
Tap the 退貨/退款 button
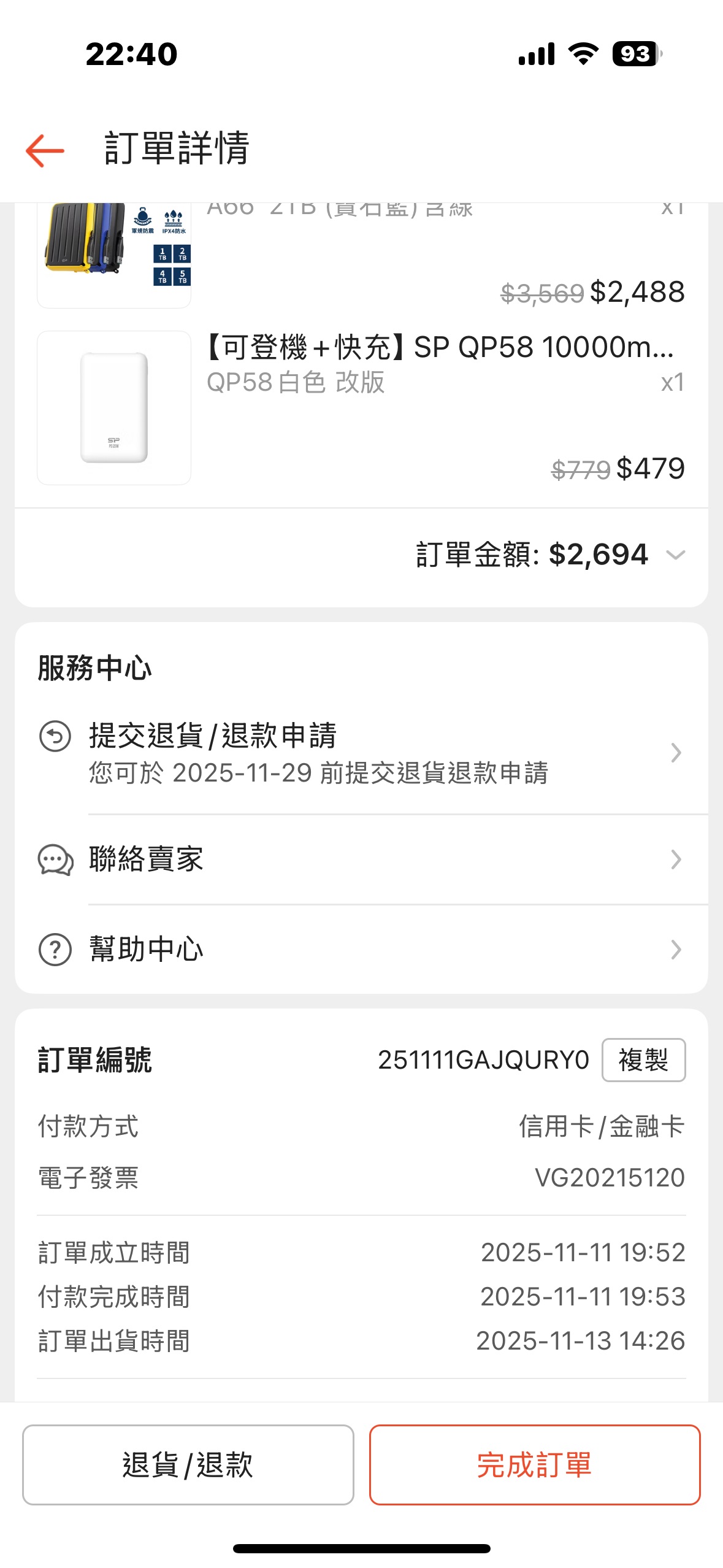click(188, 1465)
